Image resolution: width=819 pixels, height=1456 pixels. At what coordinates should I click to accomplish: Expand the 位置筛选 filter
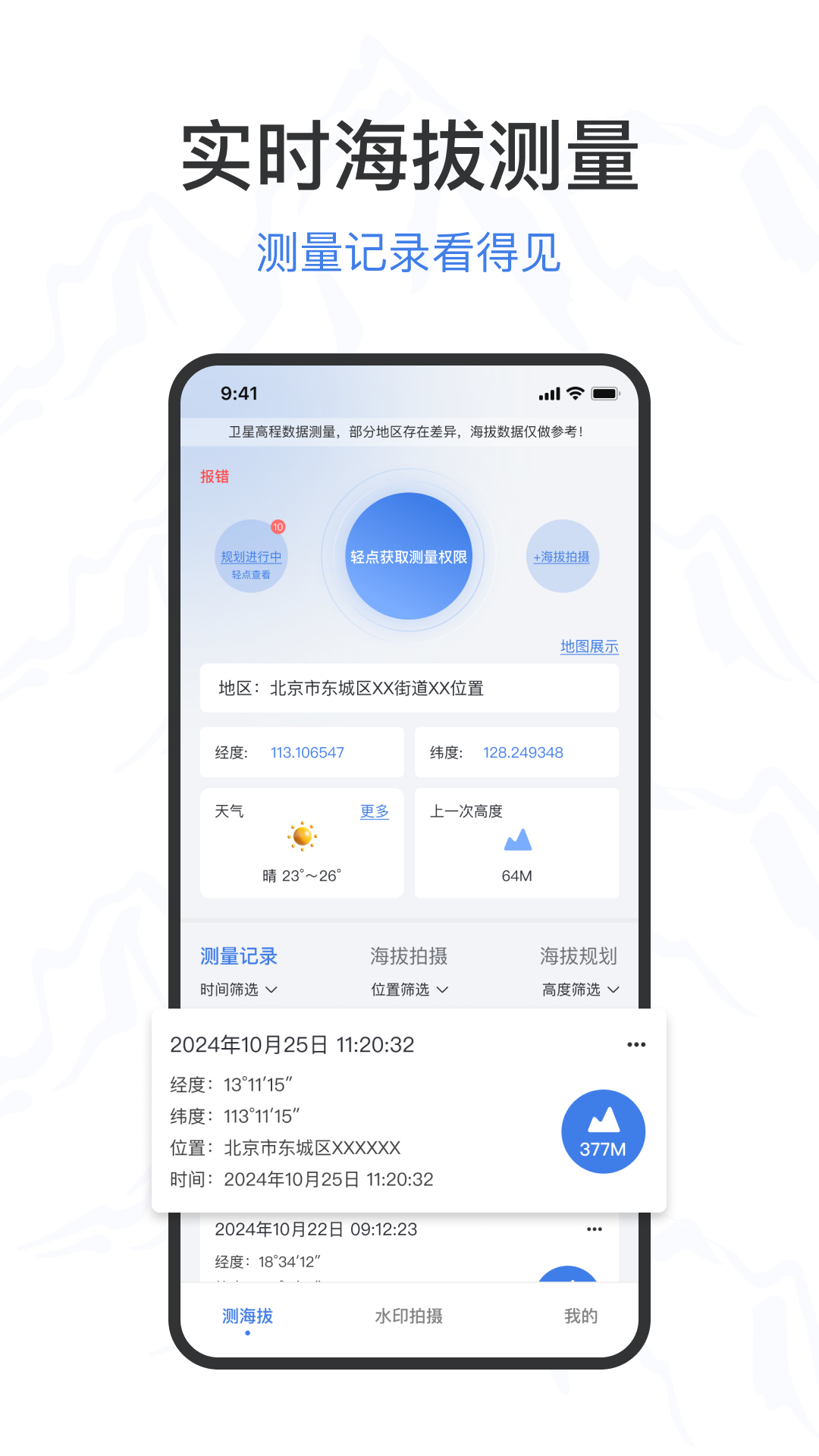(409, 990)
